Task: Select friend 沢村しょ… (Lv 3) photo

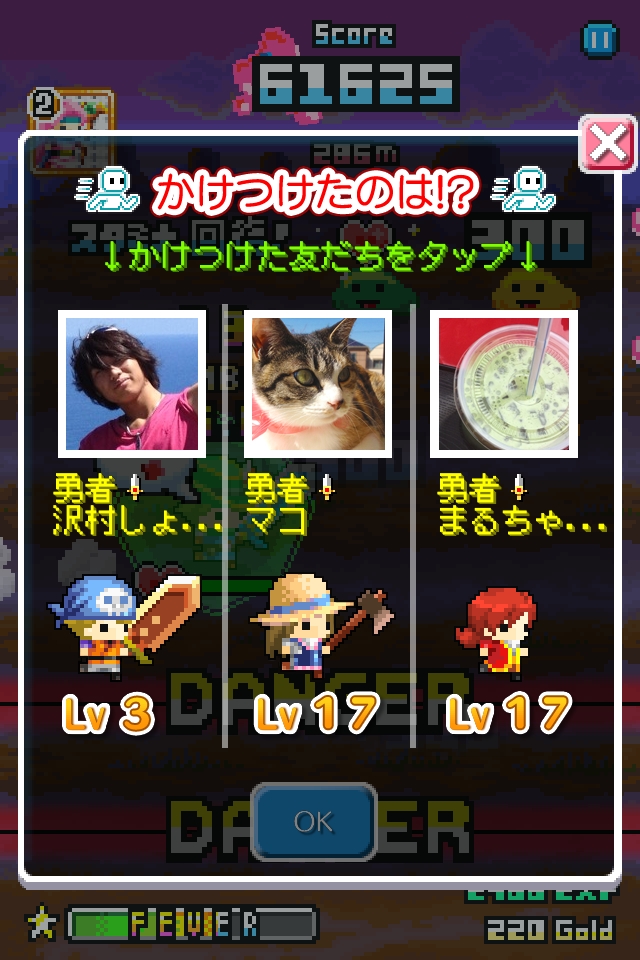Action: point(132,383)
